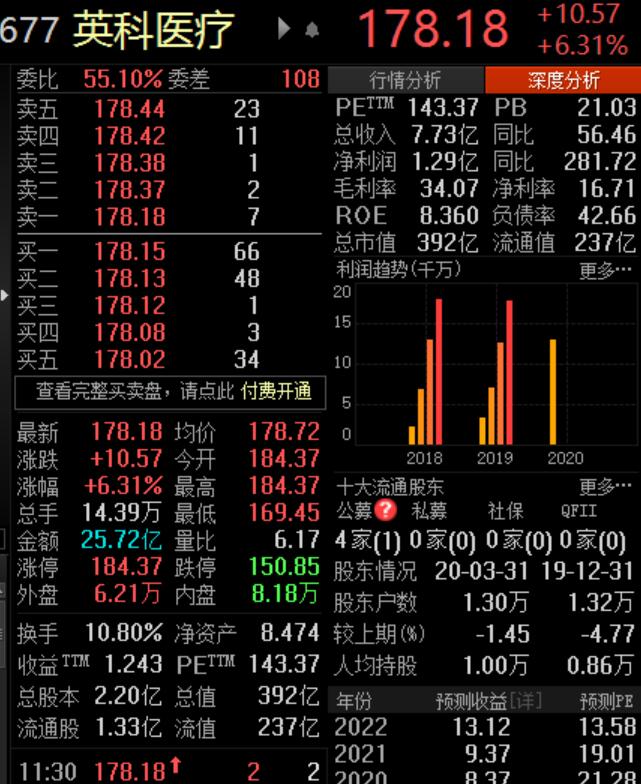641x784 pixels.
Task: Tap the red question mark beside 公募
Action: [386, 511]
